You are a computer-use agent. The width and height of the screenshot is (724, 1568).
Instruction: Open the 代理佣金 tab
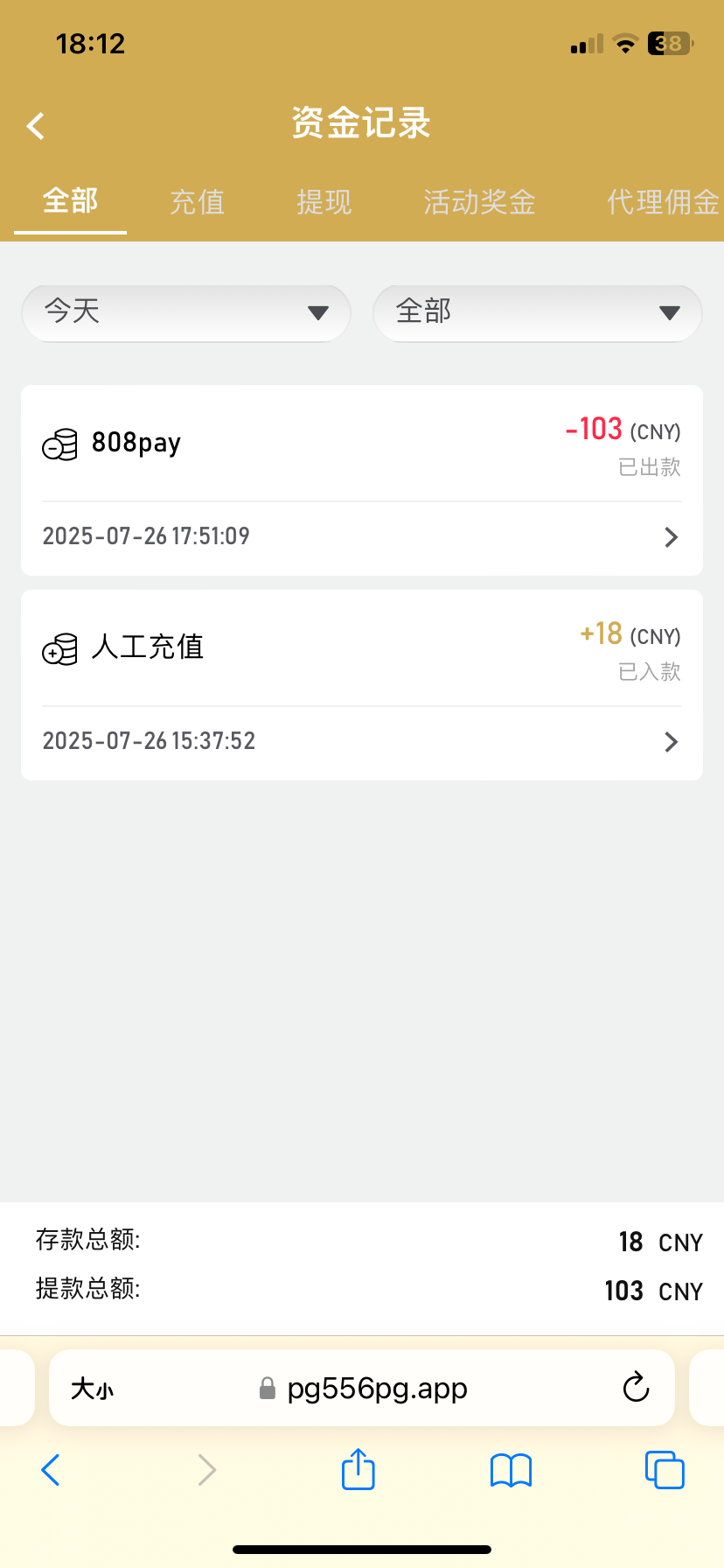[x=662, y=202]
